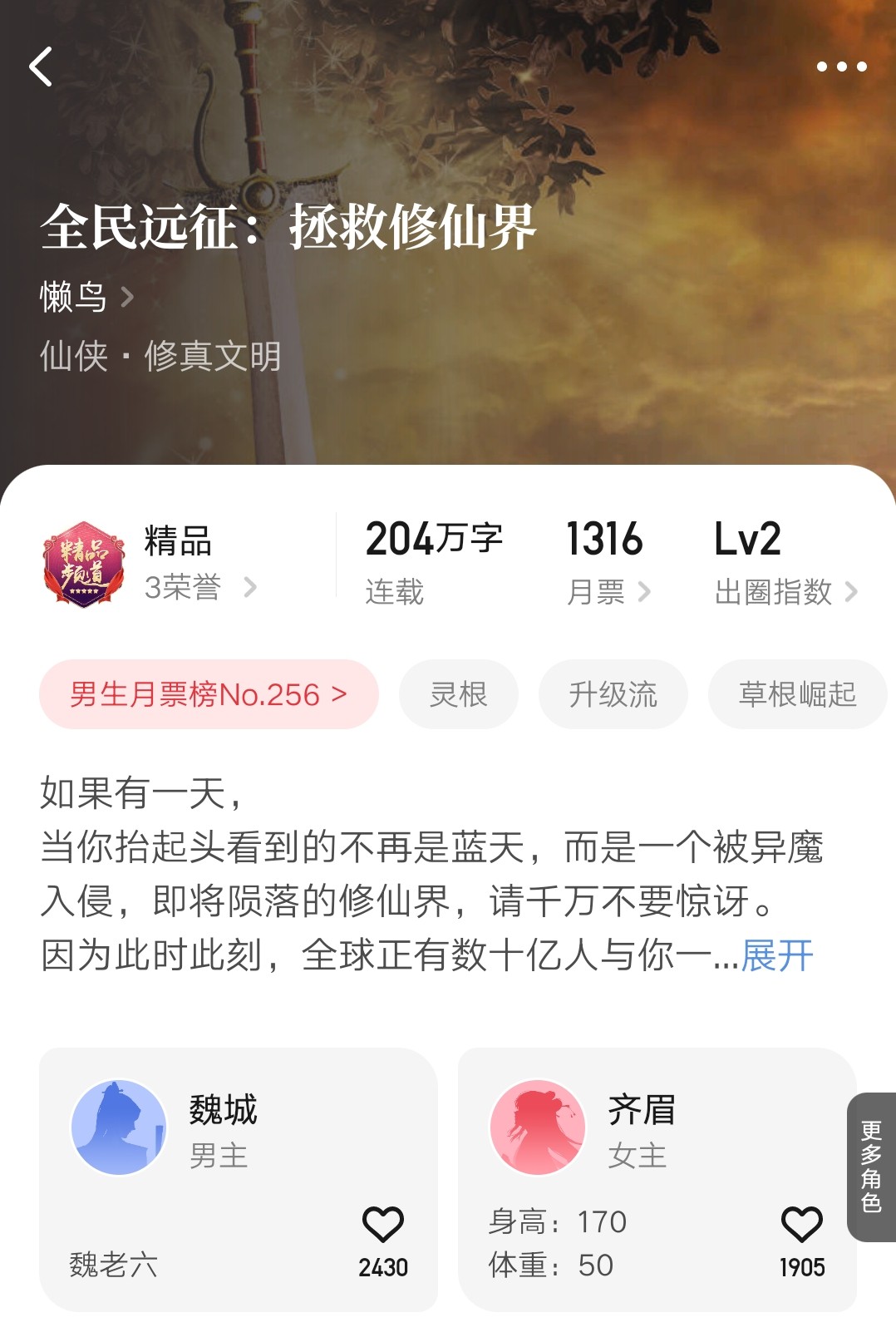Like the character 魏城
The width and height of the screenshot is (896, 1337).
click(x=383, y=1226)
